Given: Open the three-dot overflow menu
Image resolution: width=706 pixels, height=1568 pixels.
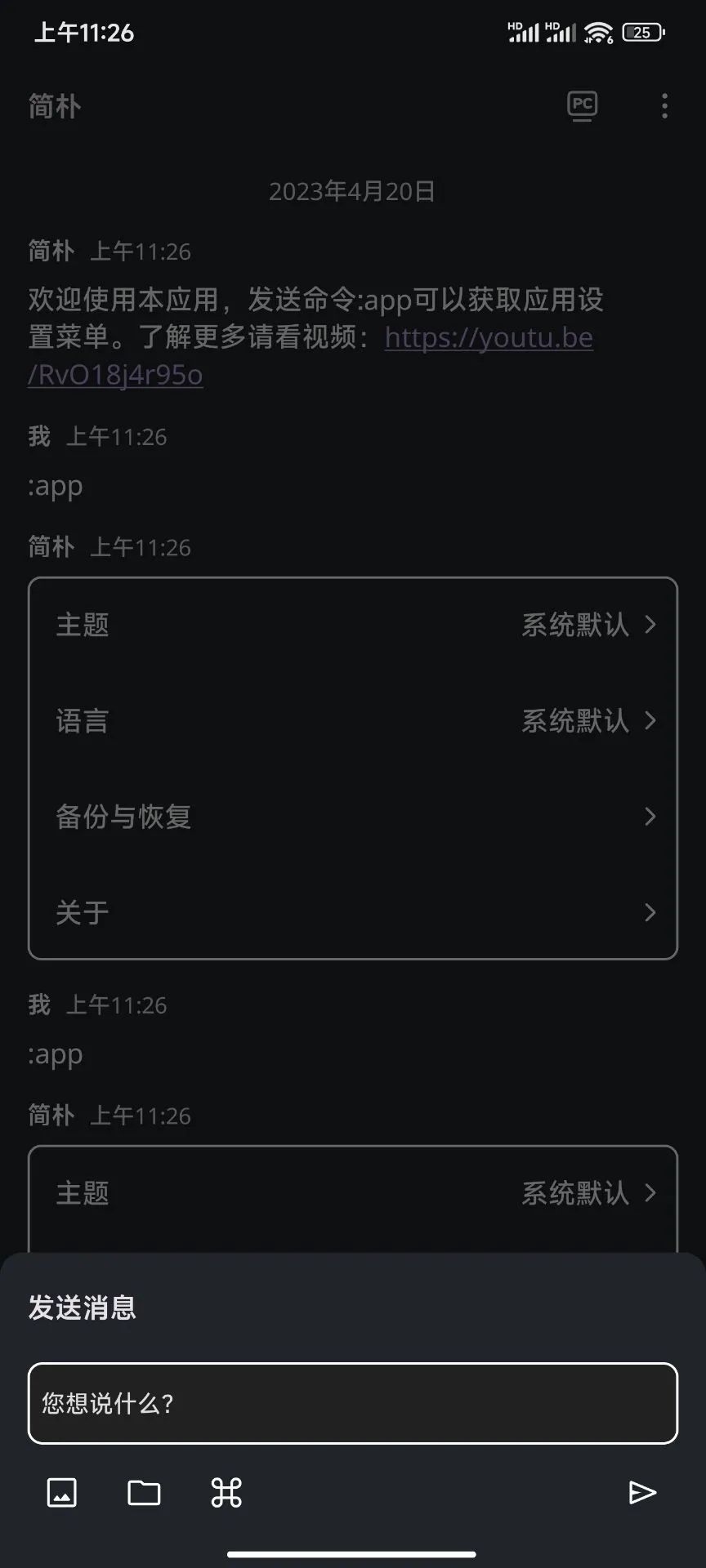Looking at the screenshot, I should (x=664, y=106).
